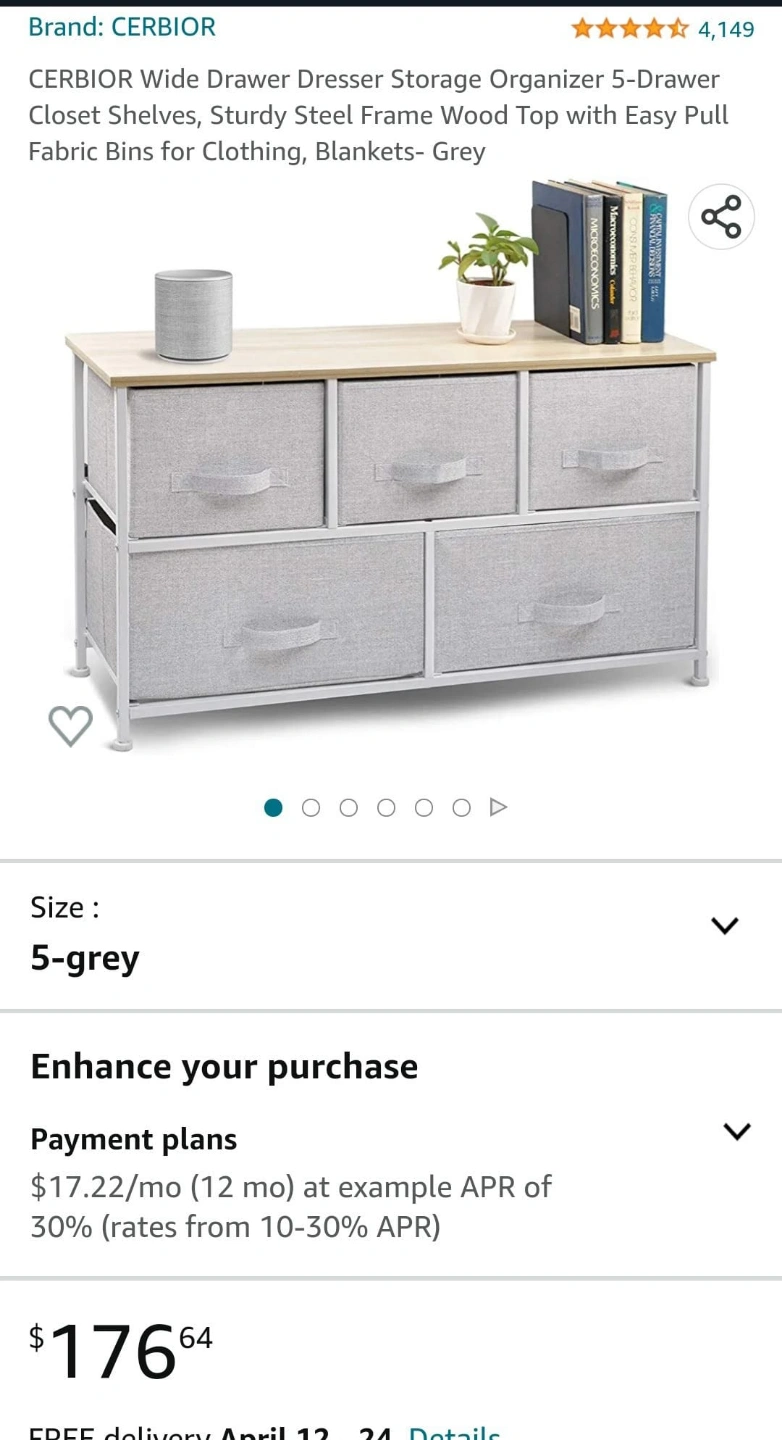Screen dimensions: 782x1440
Task: Play the product video from the indicator
Action: pos(498,807)
